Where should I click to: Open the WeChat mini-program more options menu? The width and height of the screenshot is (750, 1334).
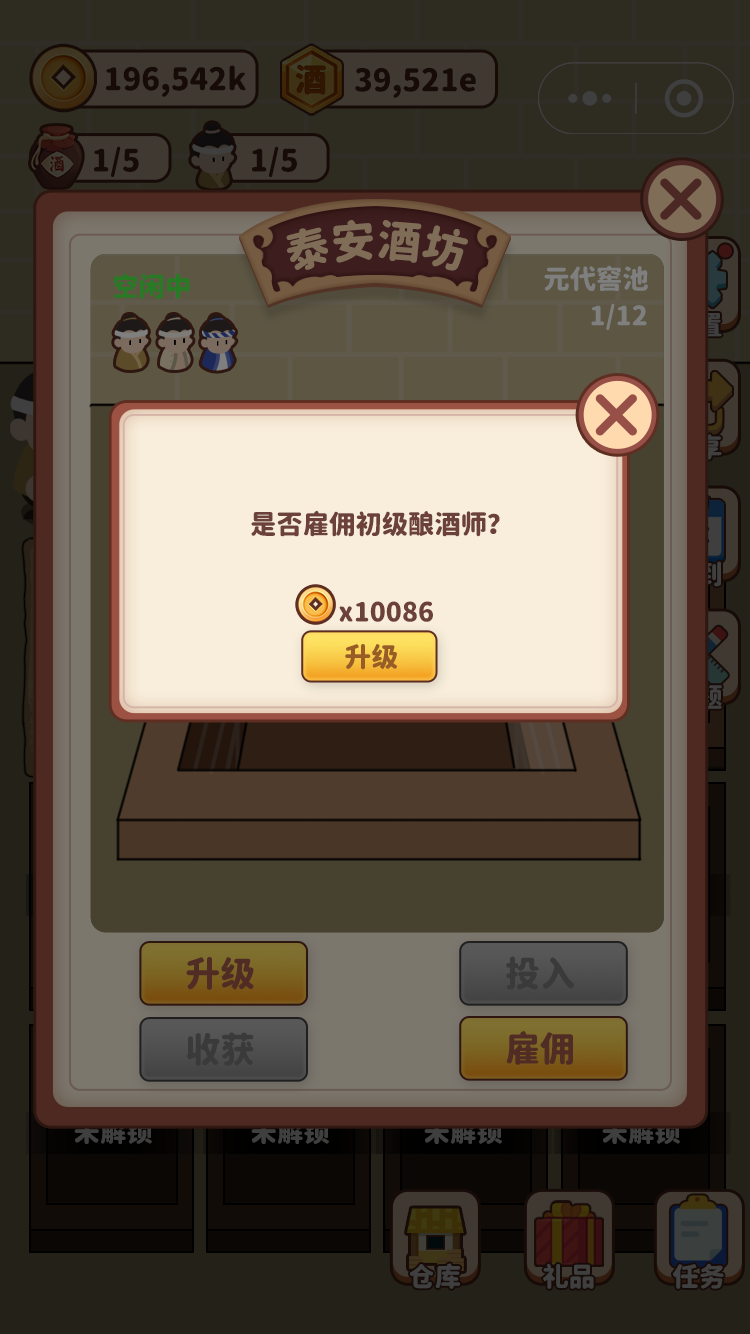pyautogui.click(x=589, y=98)
